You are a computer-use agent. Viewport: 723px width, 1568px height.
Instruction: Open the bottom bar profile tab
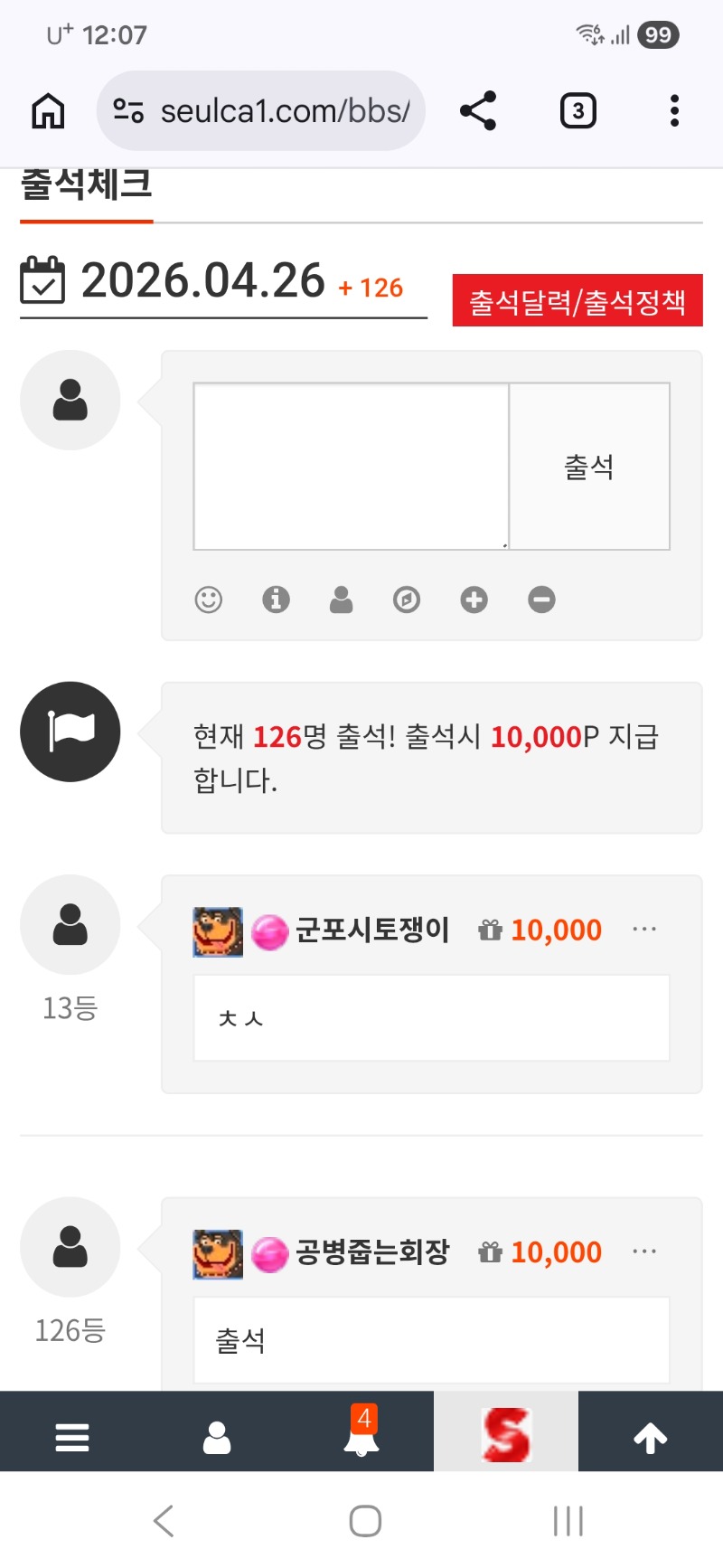tap(217, 1437)
